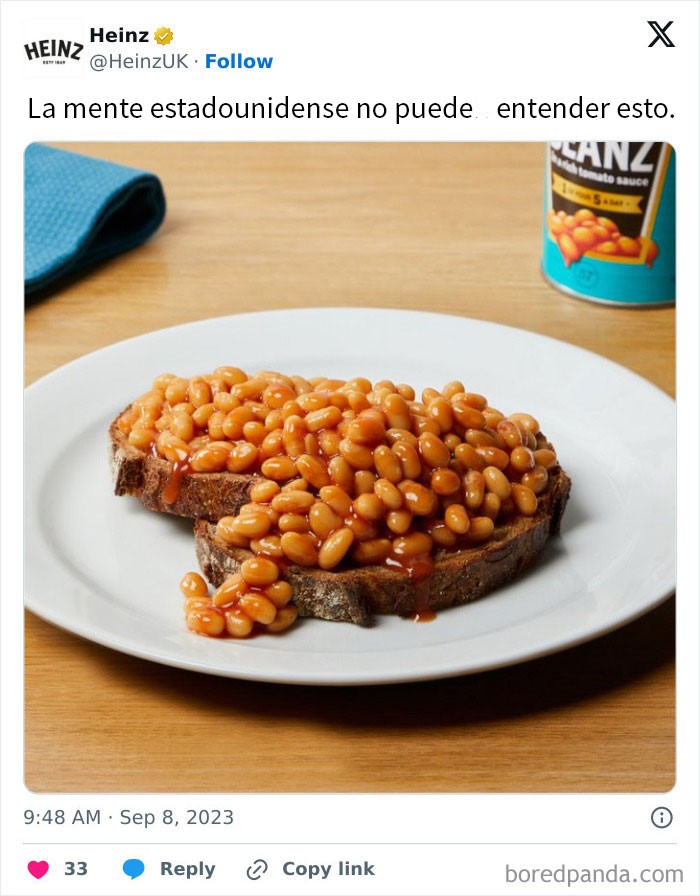Like the tweet with the heart
The image size is (700, 896).
click(38, 869)
